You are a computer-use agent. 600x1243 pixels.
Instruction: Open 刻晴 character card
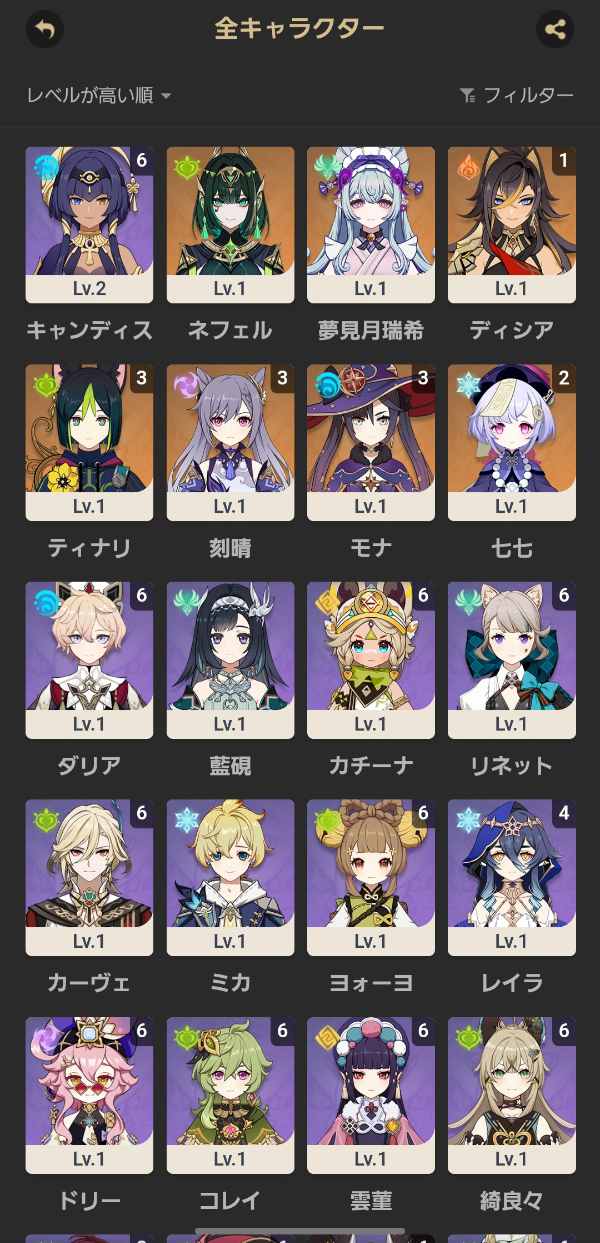coord(230,441)
